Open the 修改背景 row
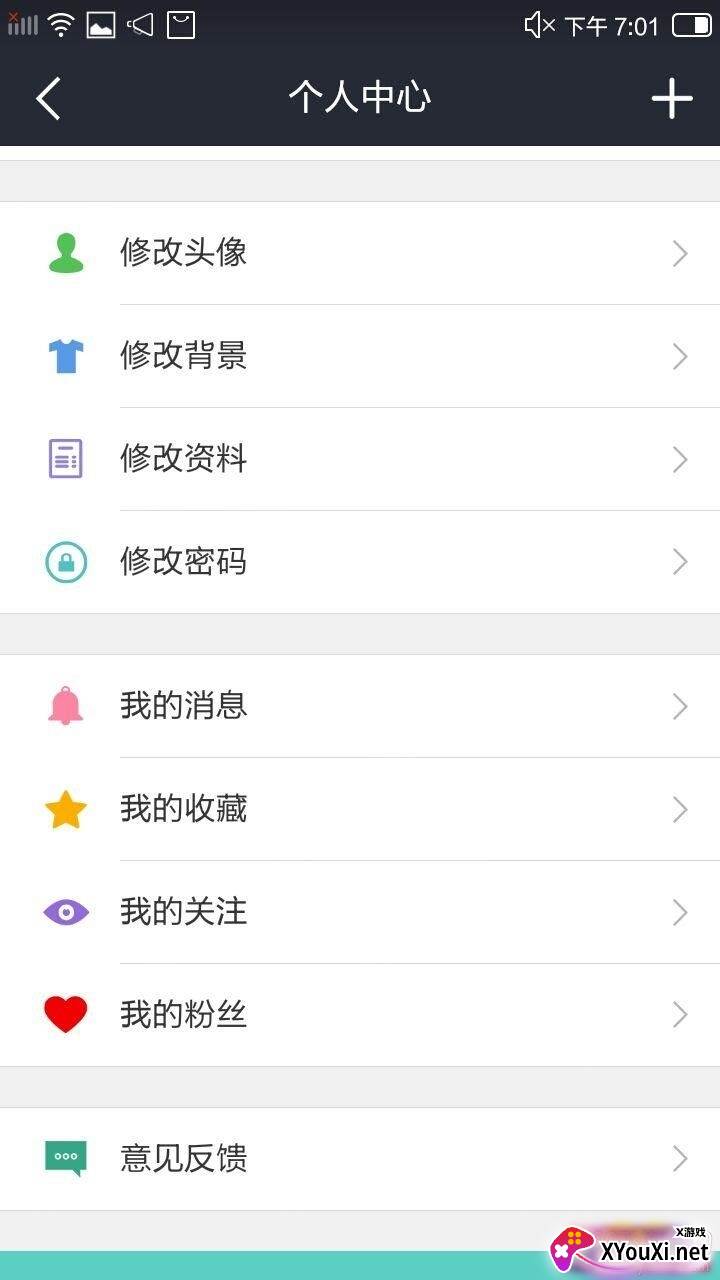This screenshot has width=720, height=1280. [x=360, y=356]
